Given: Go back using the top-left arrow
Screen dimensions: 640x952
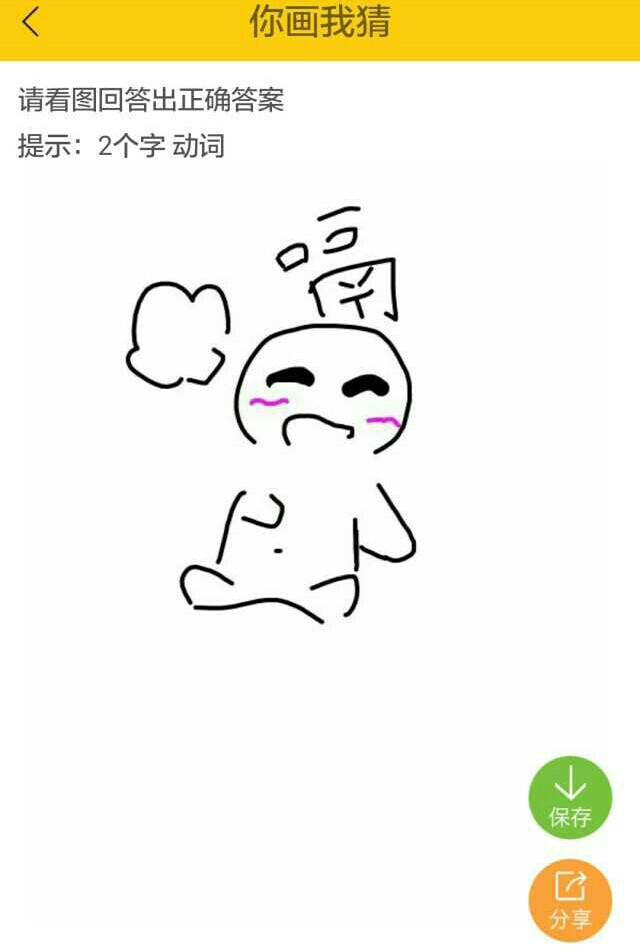Looking at the screenshot, I should click(x=31, y=22).
